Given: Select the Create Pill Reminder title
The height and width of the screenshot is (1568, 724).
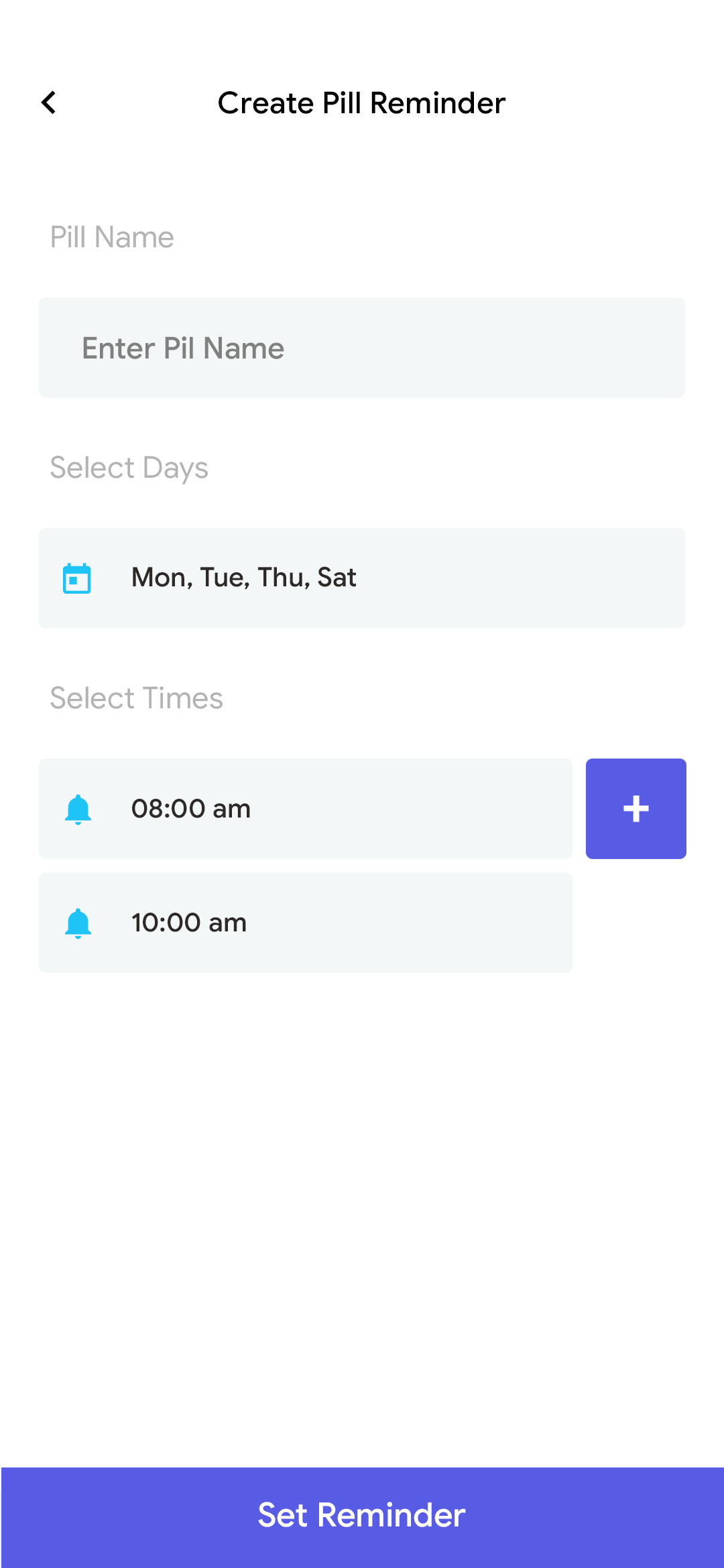Looking at the screenshot, I should 361,103.
